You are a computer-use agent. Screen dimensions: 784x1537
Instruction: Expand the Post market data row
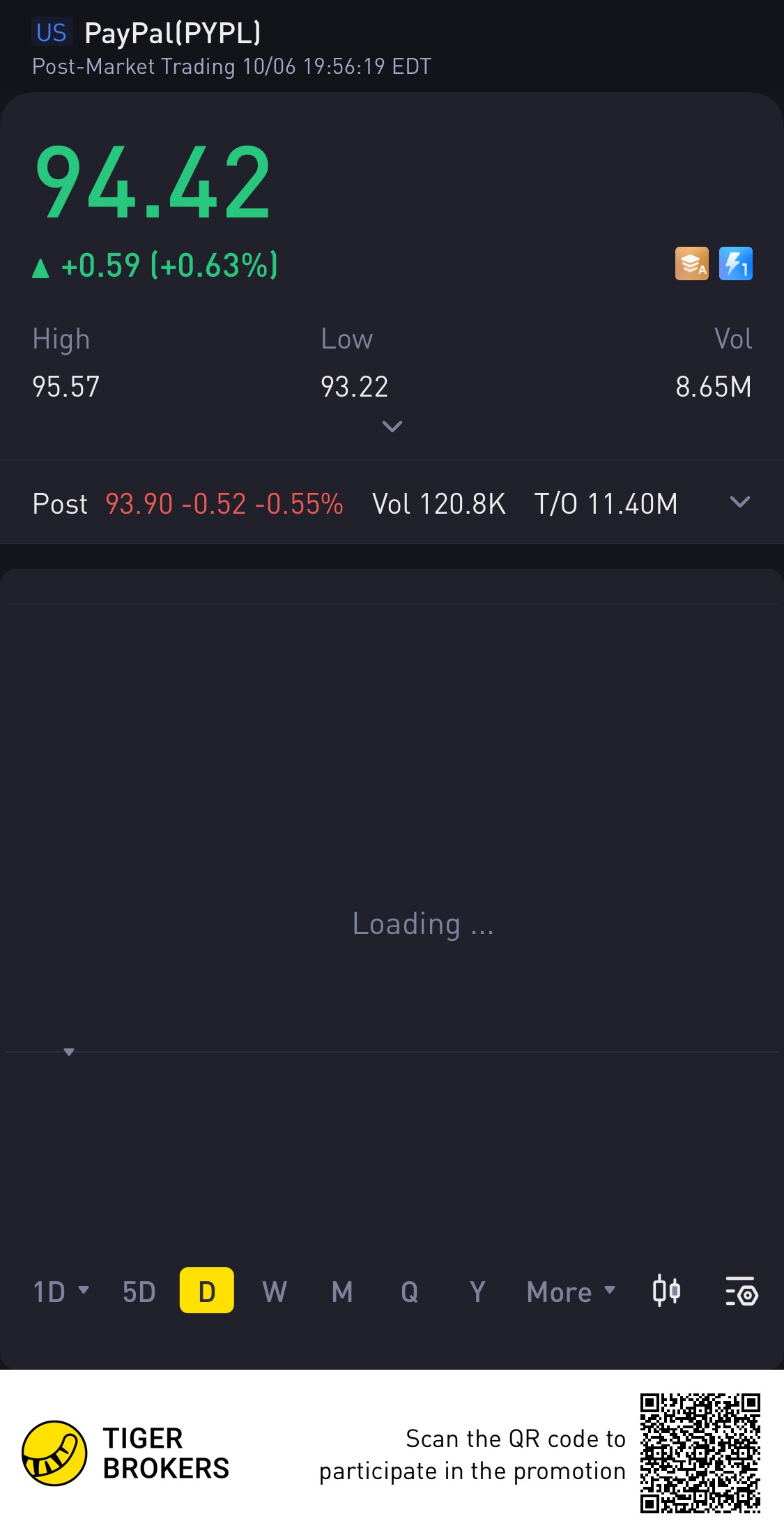coord(739,503)
